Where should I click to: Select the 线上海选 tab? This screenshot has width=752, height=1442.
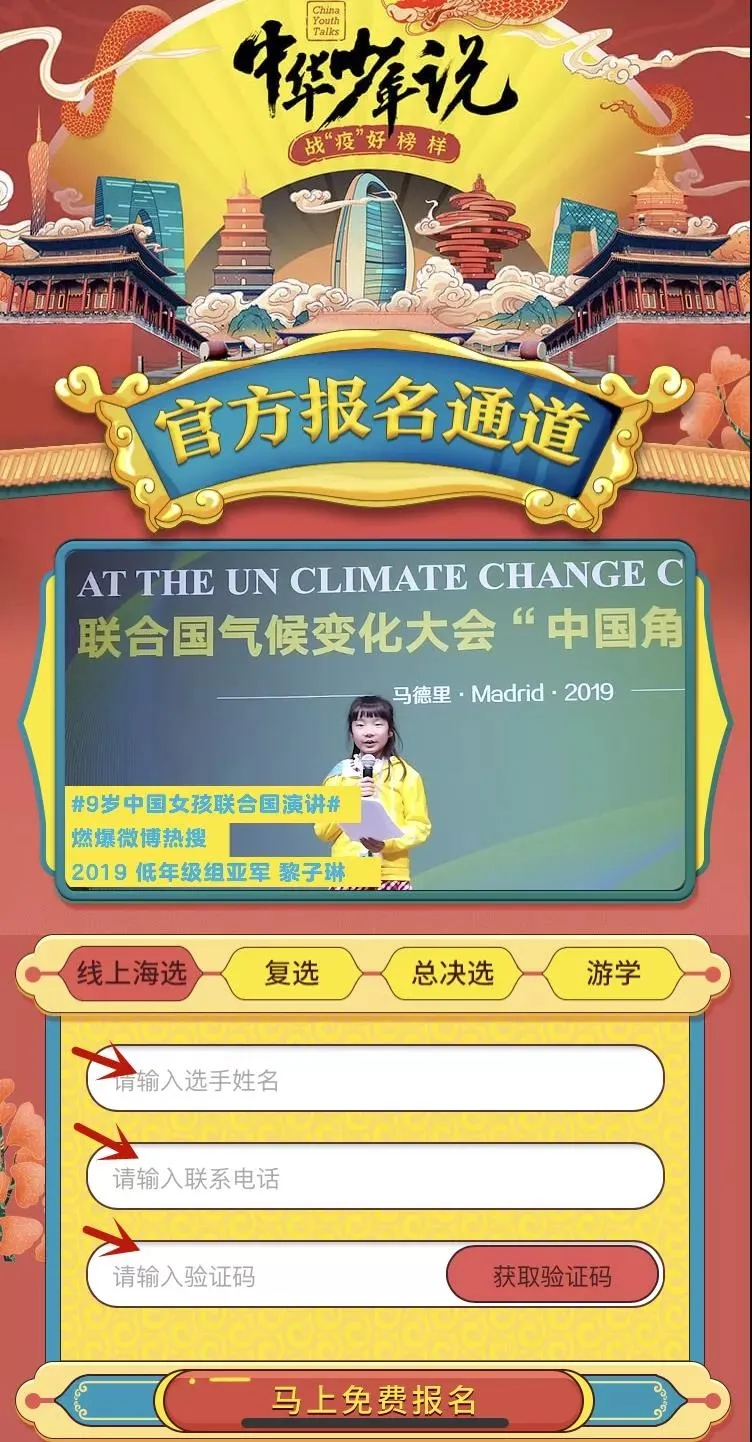point(132,973)
